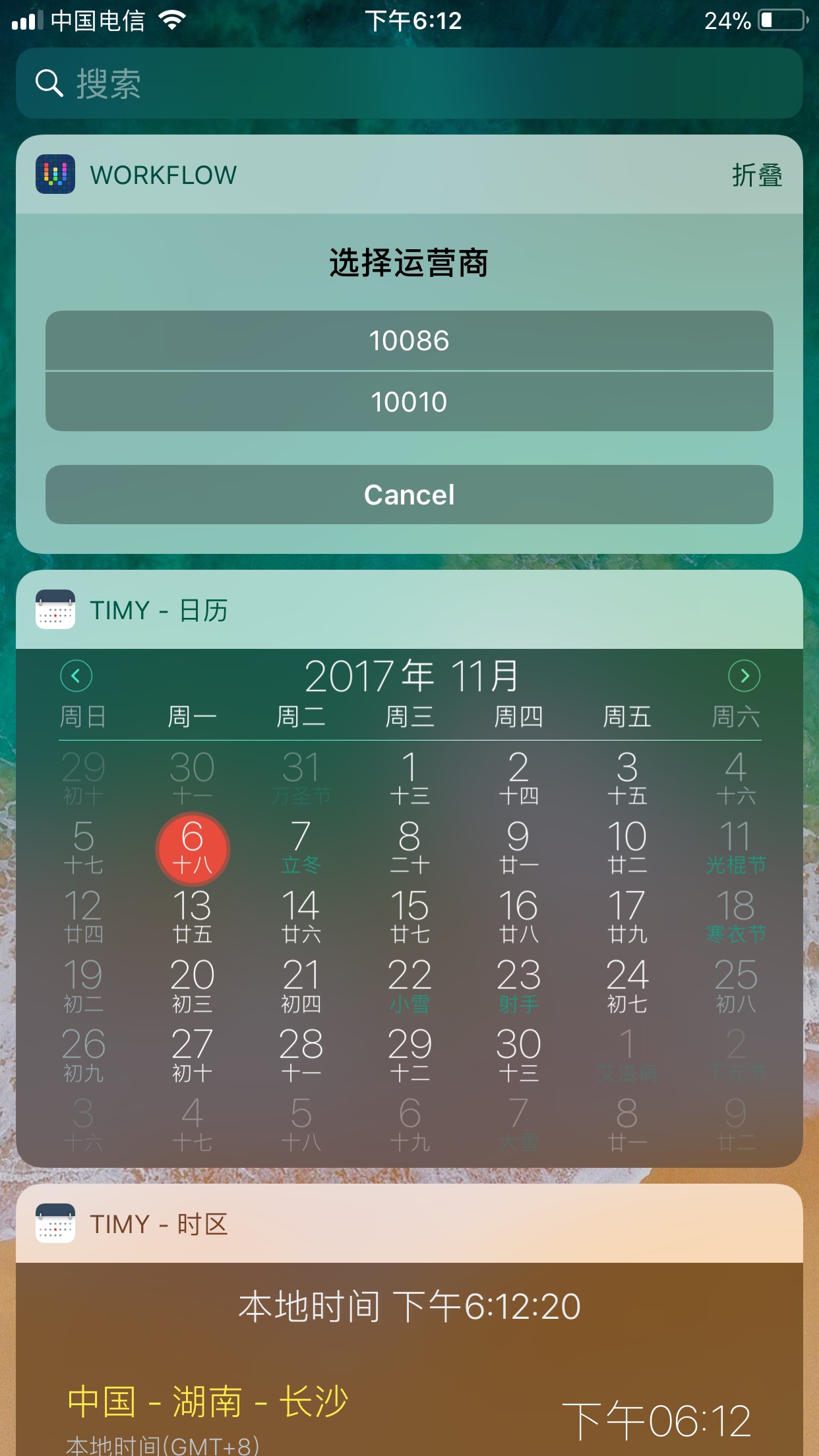Select carrier 10086

point(409,341)
